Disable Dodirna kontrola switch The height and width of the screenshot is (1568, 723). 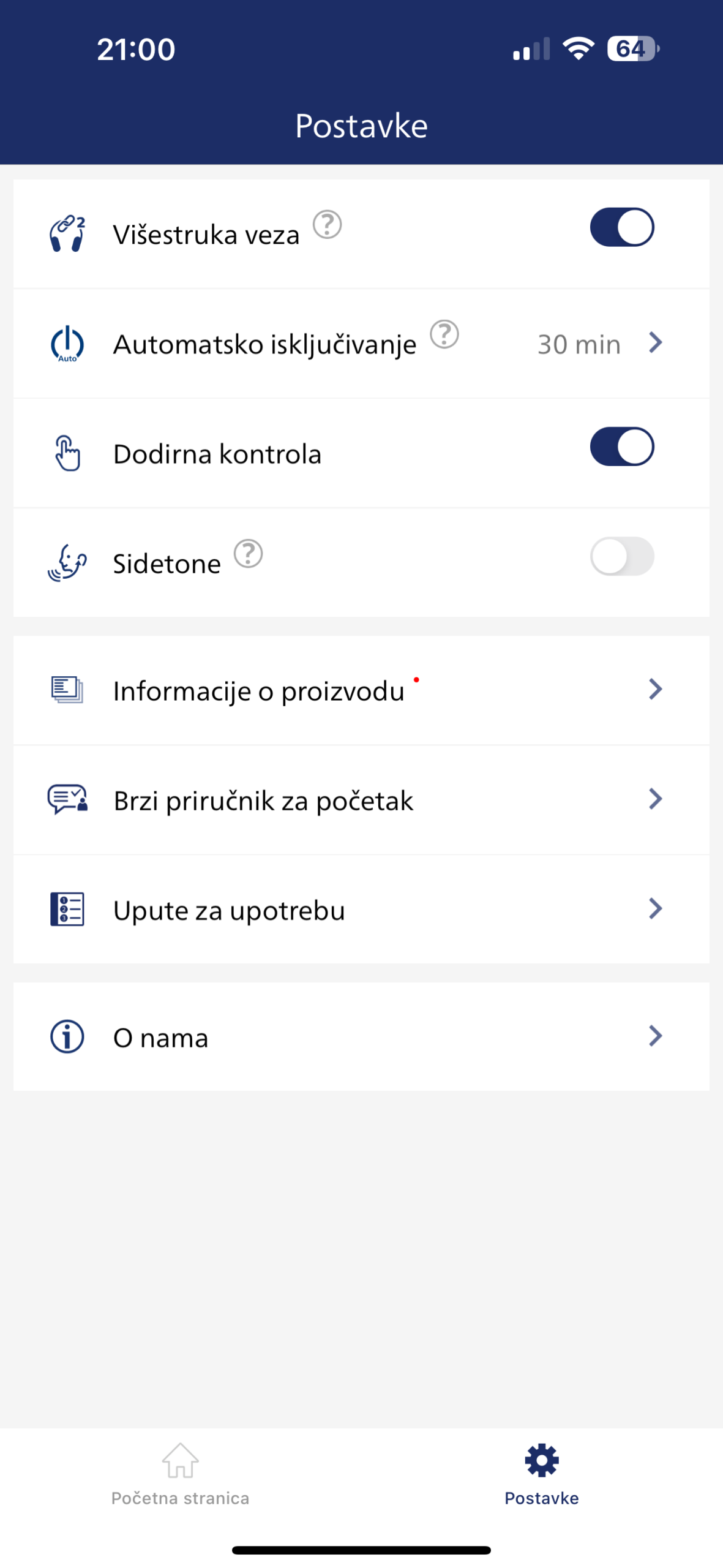pos(621,447)
